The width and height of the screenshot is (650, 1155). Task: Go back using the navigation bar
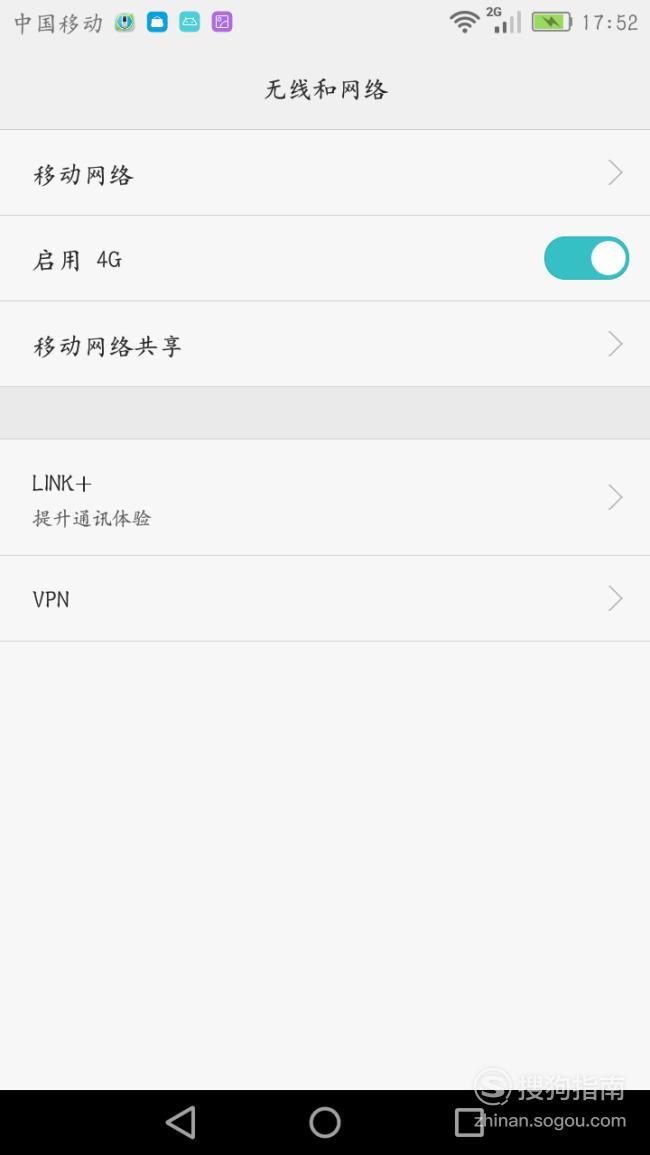[x=181, y=1123]
